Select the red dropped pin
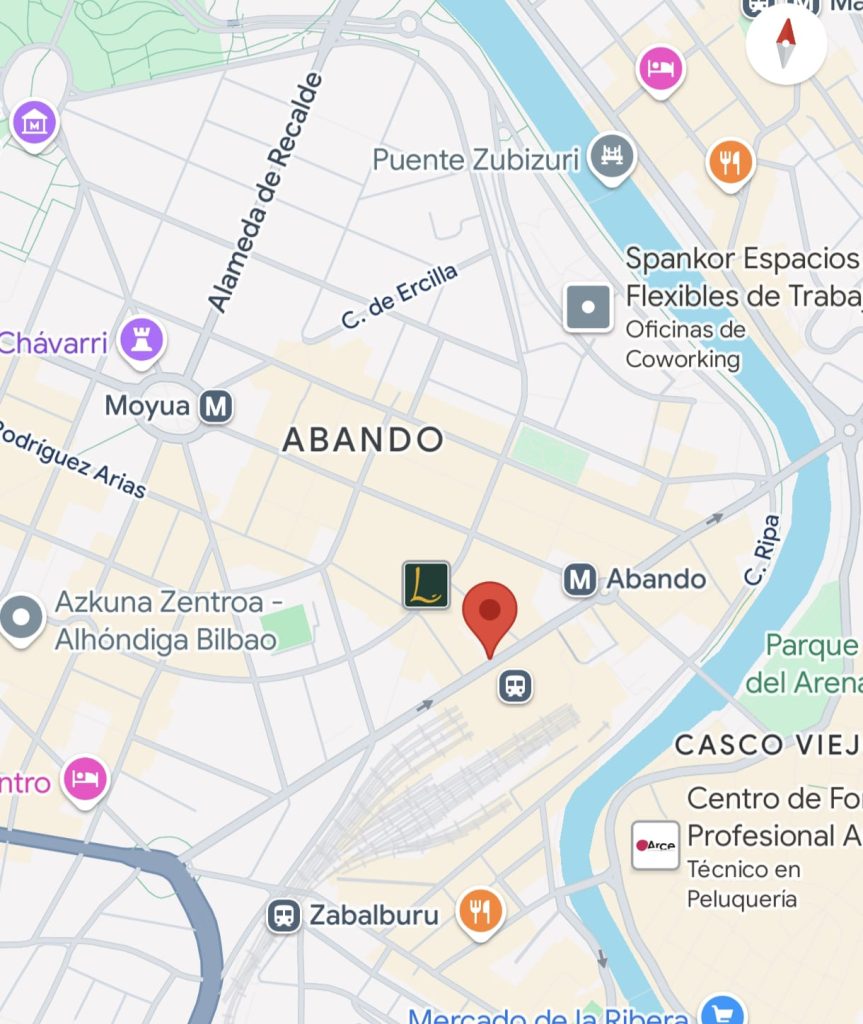Viewport: 863px width, 1024px height. point(490,612)
